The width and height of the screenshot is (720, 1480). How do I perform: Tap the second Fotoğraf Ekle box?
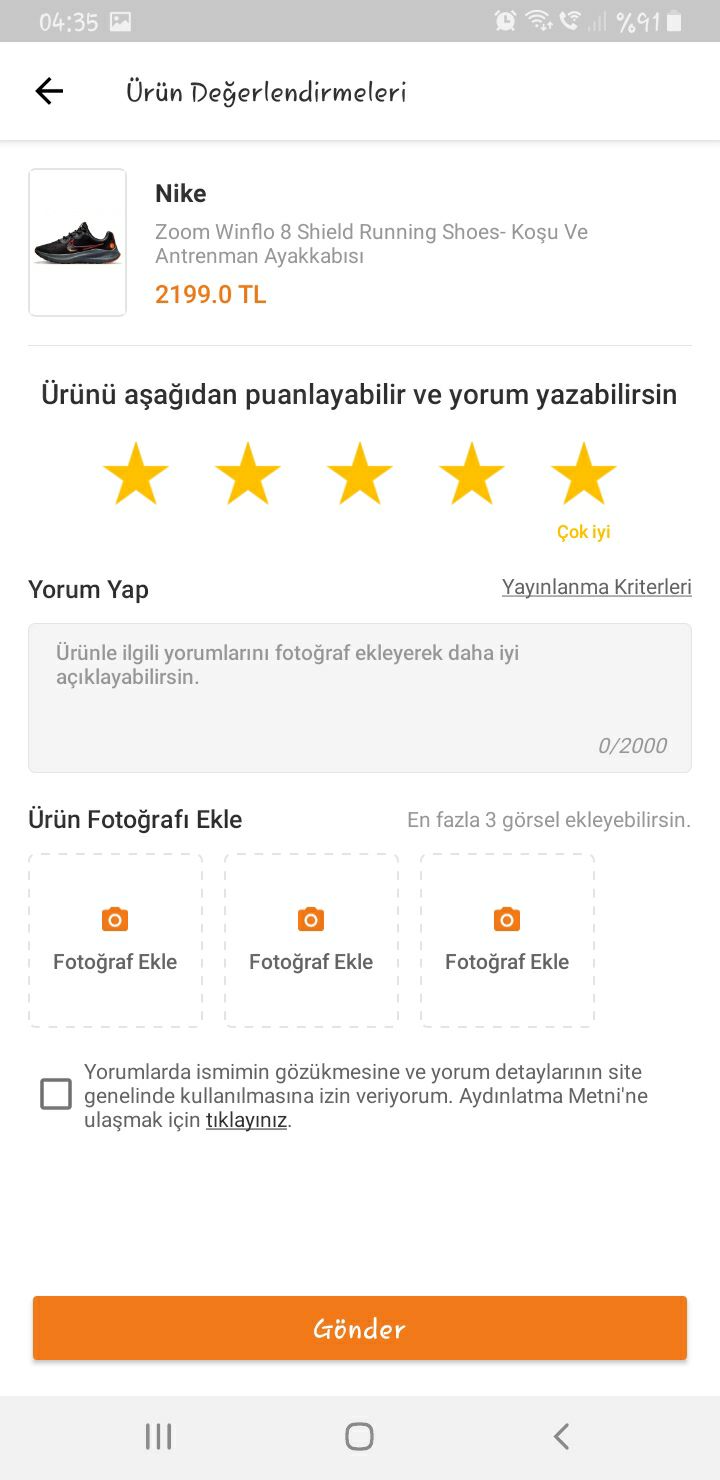pos(311,940)
